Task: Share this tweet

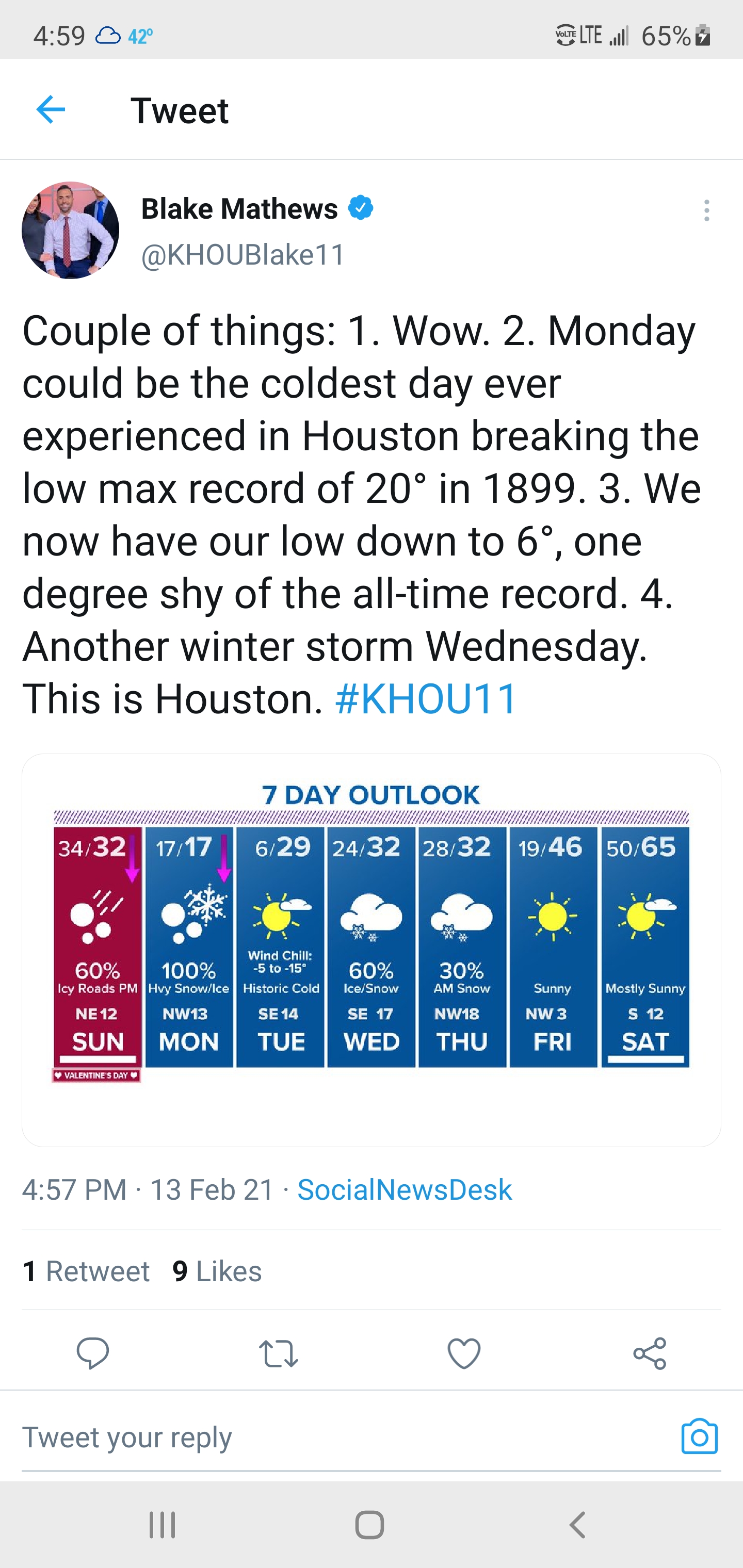Action: [x=650, y=1353]
